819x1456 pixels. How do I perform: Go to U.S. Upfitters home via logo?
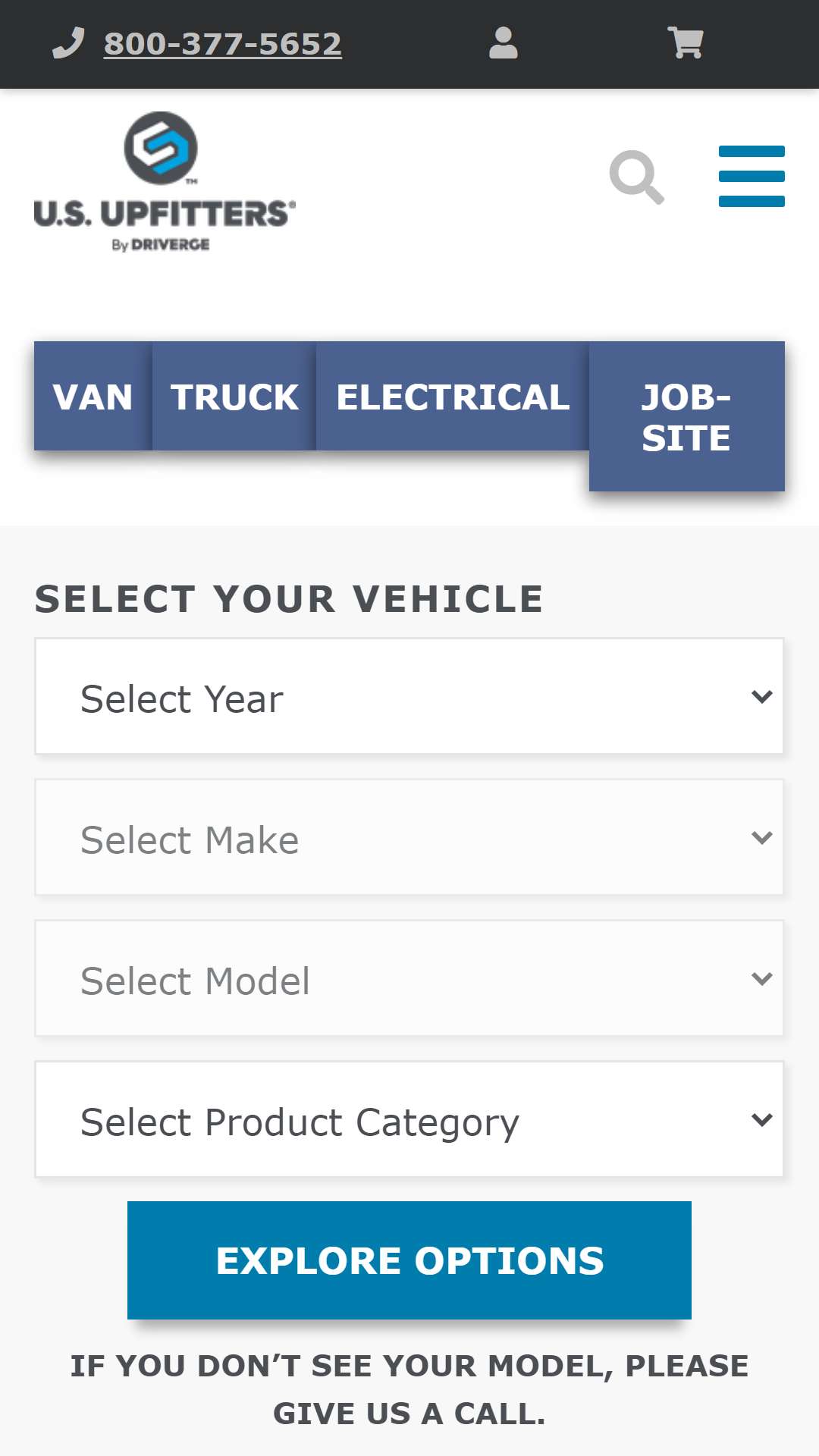click(165, 182)
